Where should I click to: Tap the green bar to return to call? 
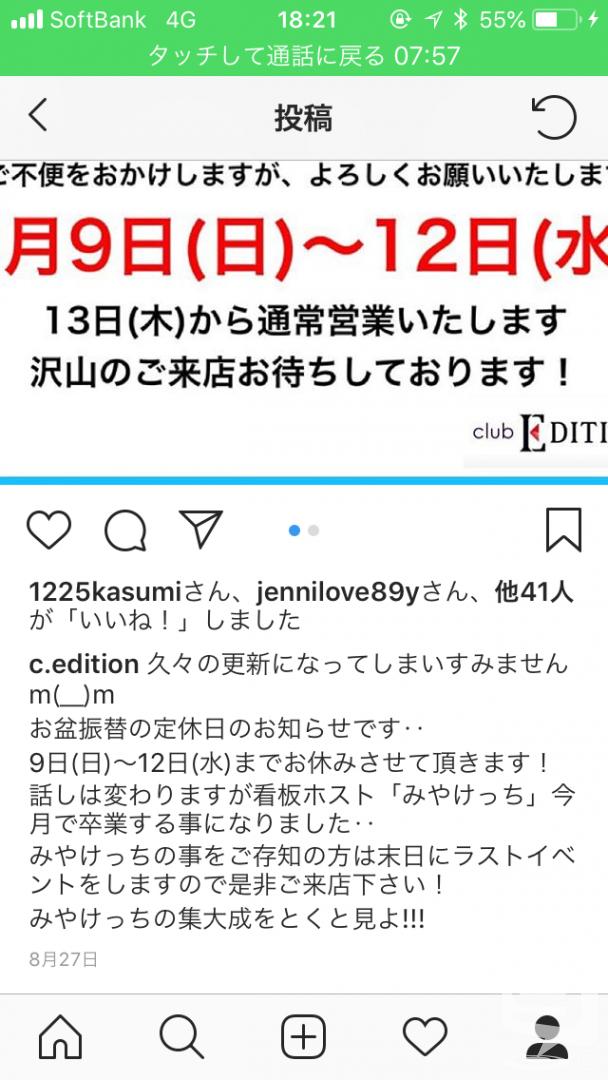304,55
